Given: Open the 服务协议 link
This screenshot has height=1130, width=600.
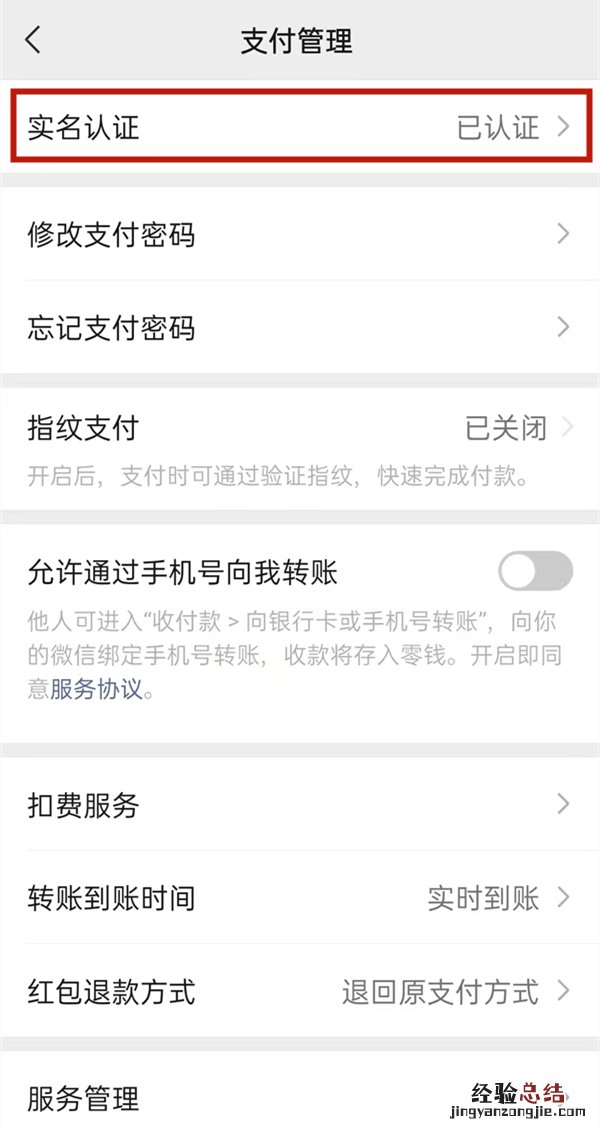Looking at the screenshot, I should click(96, 689).
